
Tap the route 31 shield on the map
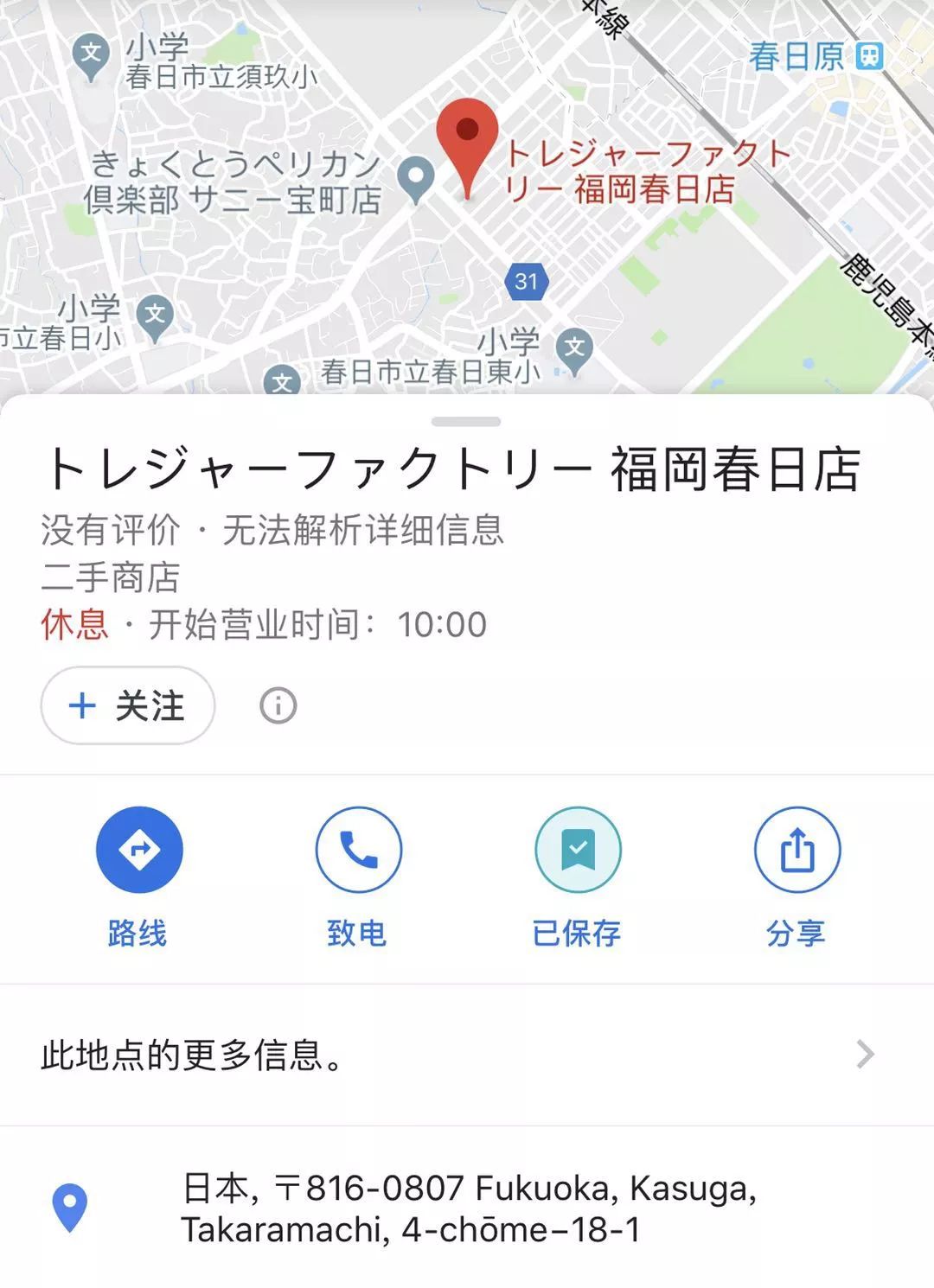(x=526, y=280)
